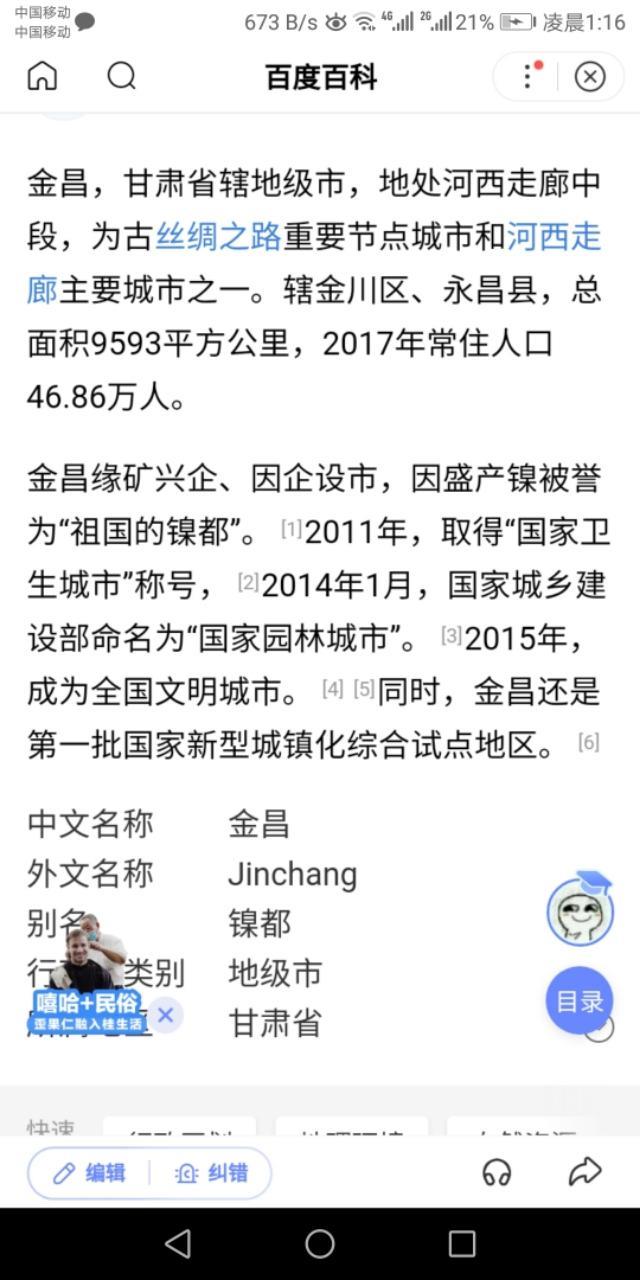
Task: Share this Jinchang entry
Action: (x=585, y=1172)
